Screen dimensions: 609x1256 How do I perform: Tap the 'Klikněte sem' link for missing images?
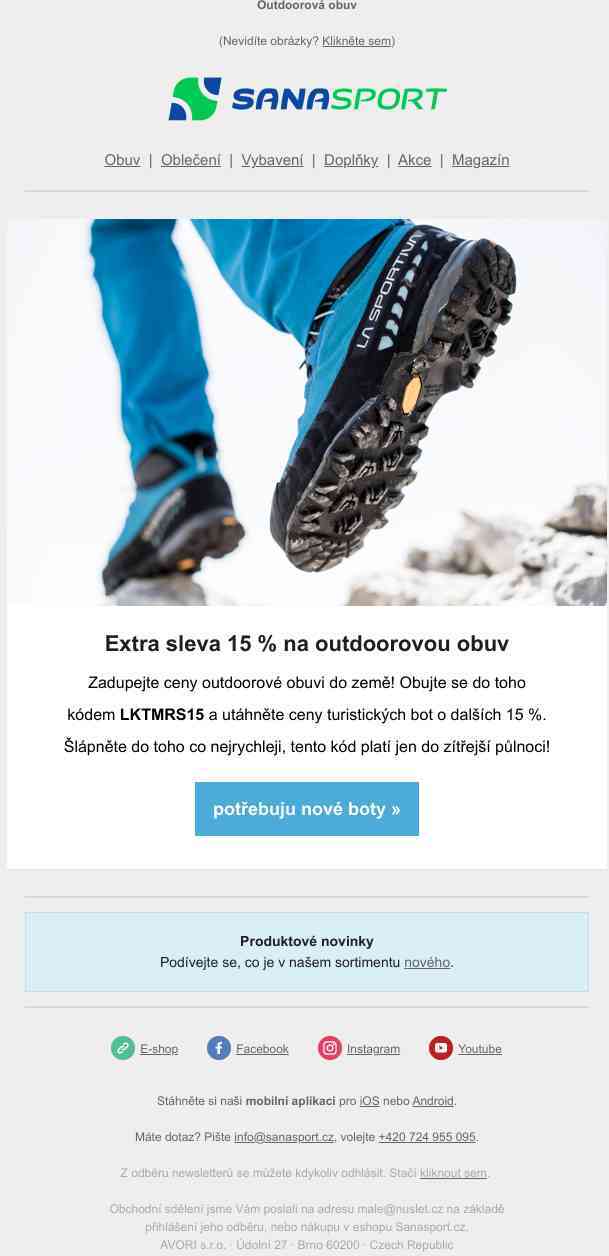click(x=356, y=41)
